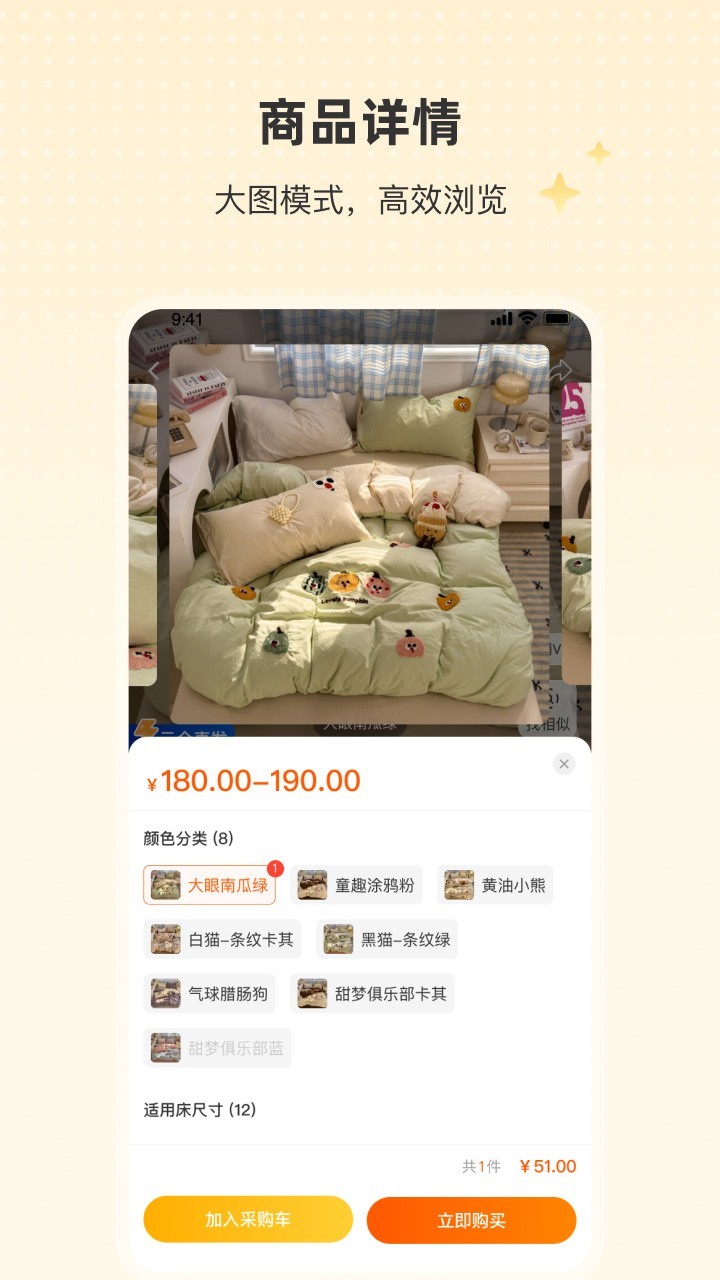The width and height of the screenshot is (720, 1280).
Task: Select the 黄油小熊 color option
Action: [497, 884]
